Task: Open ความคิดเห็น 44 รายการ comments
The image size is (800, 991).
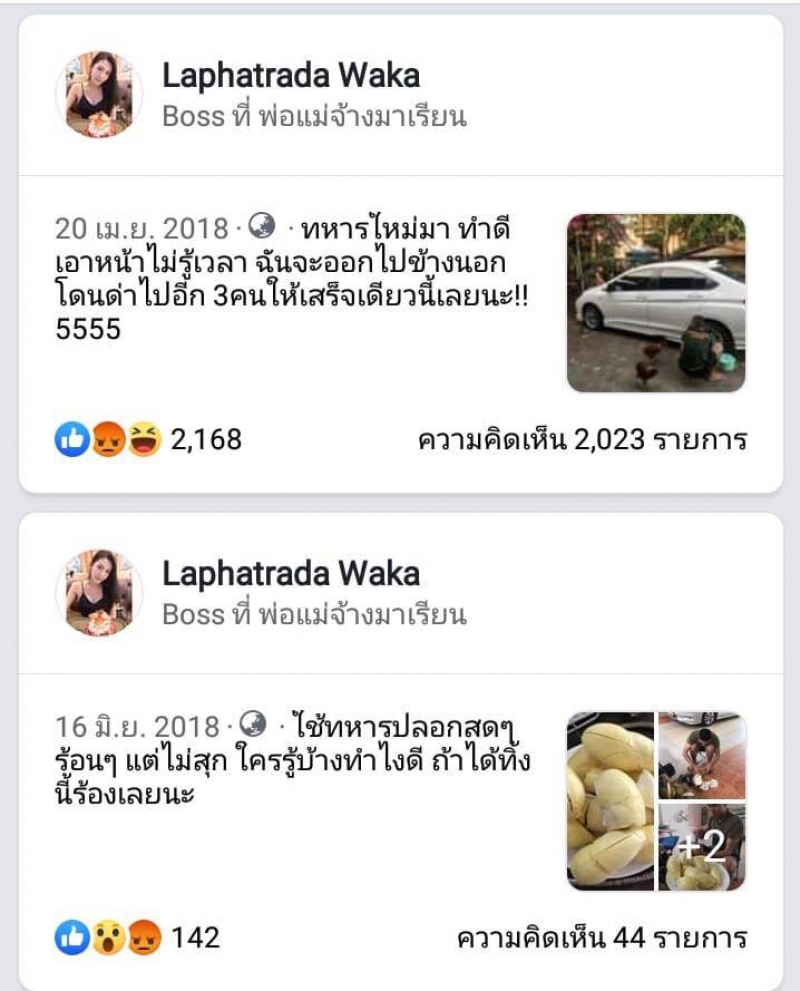Action: coord(602,938)
